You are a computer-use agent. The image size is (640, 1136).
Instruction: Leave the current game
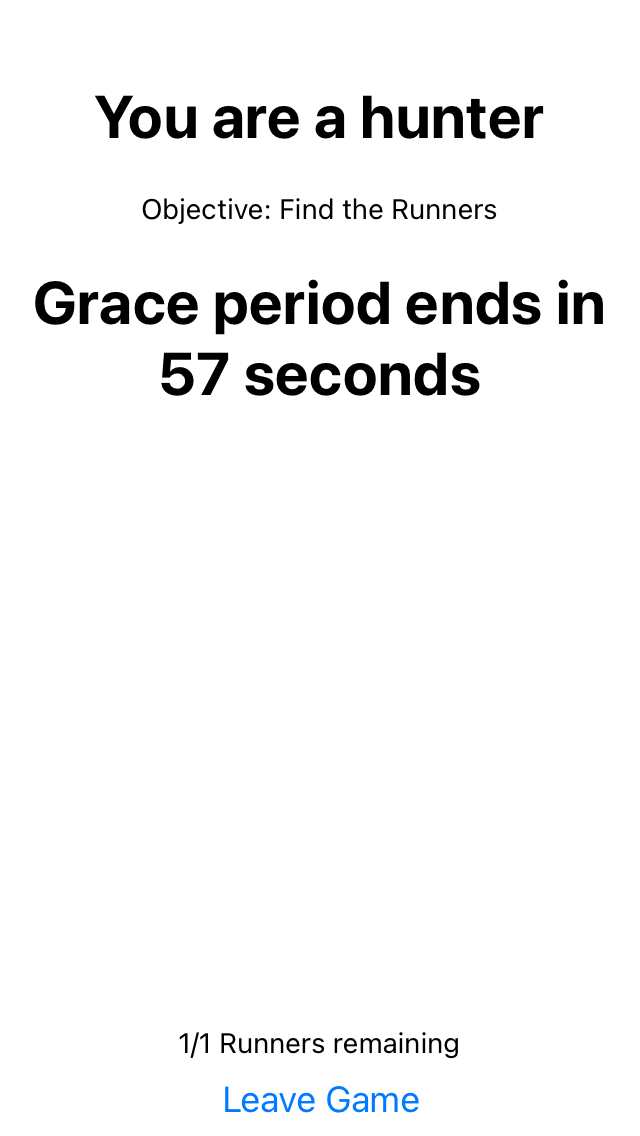321,1100
